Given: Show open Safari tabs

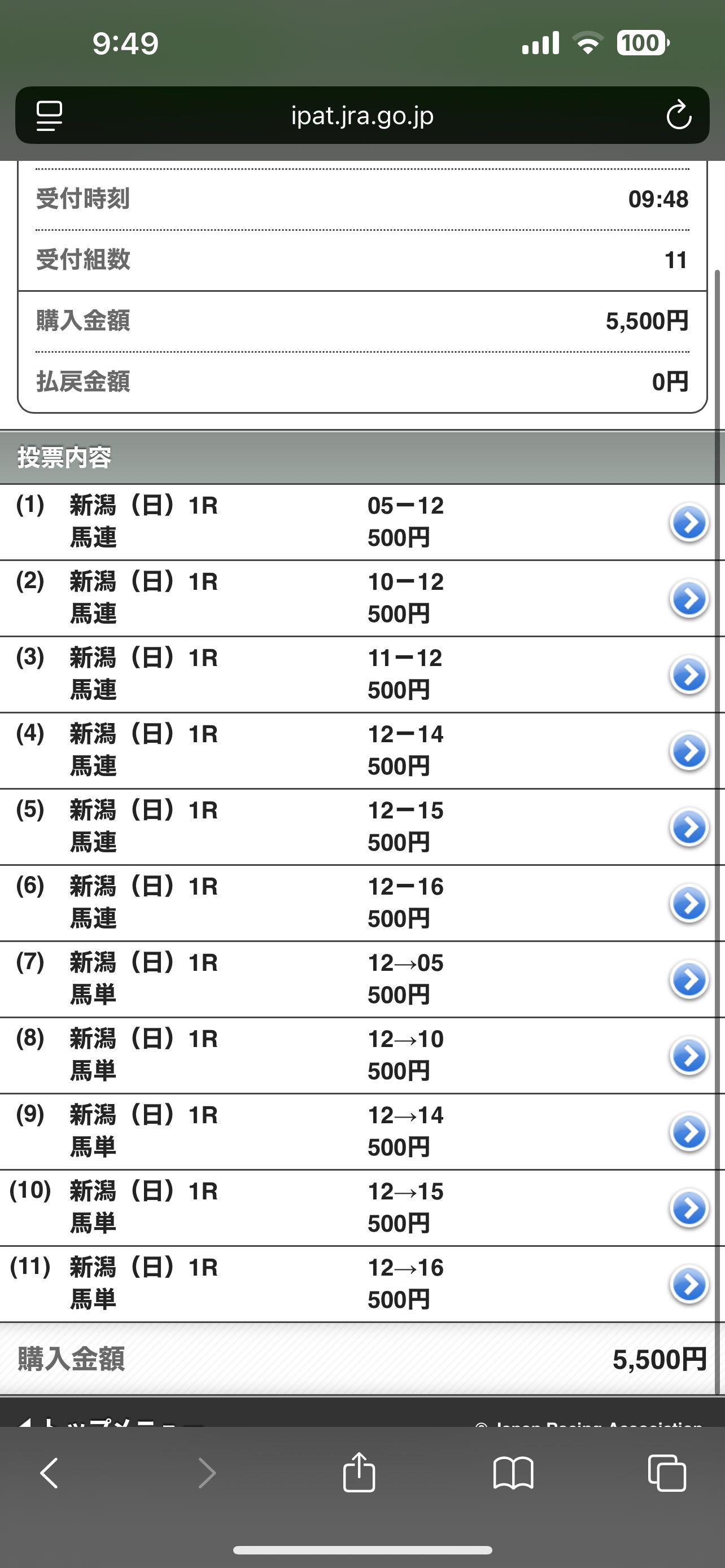Looking at the screenshot, I should (x=667, y=1473).
